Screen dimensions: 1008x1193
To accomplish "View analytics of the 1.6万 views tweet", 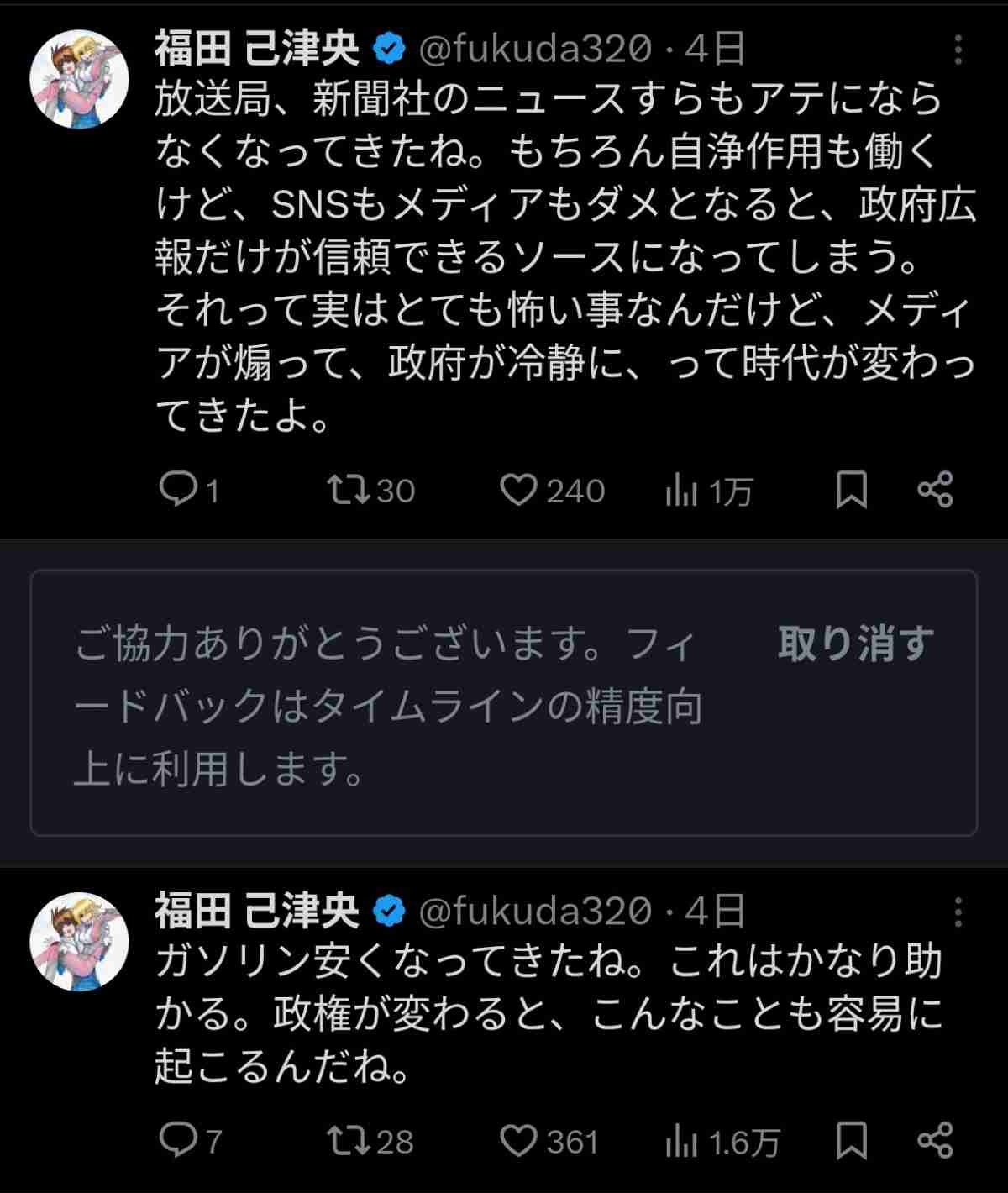I will point(681,1141).
